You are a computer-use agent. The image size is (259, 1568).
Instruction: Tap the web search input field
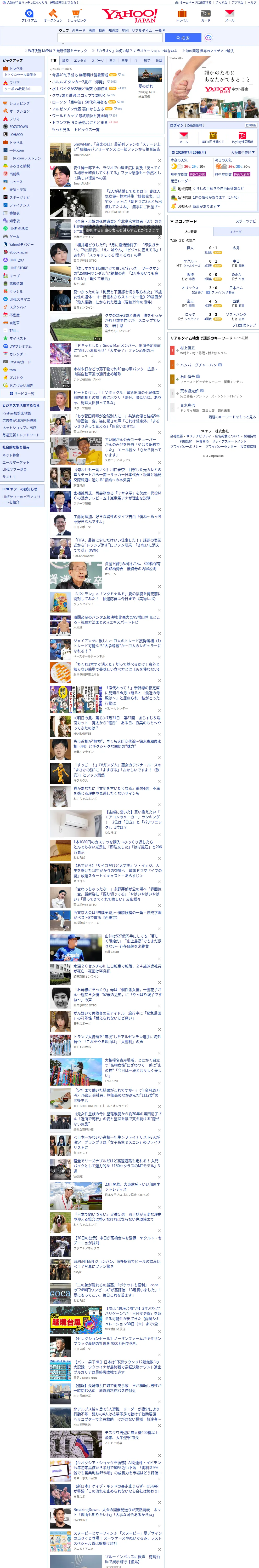pyautogui.click(x=110, y=38)
